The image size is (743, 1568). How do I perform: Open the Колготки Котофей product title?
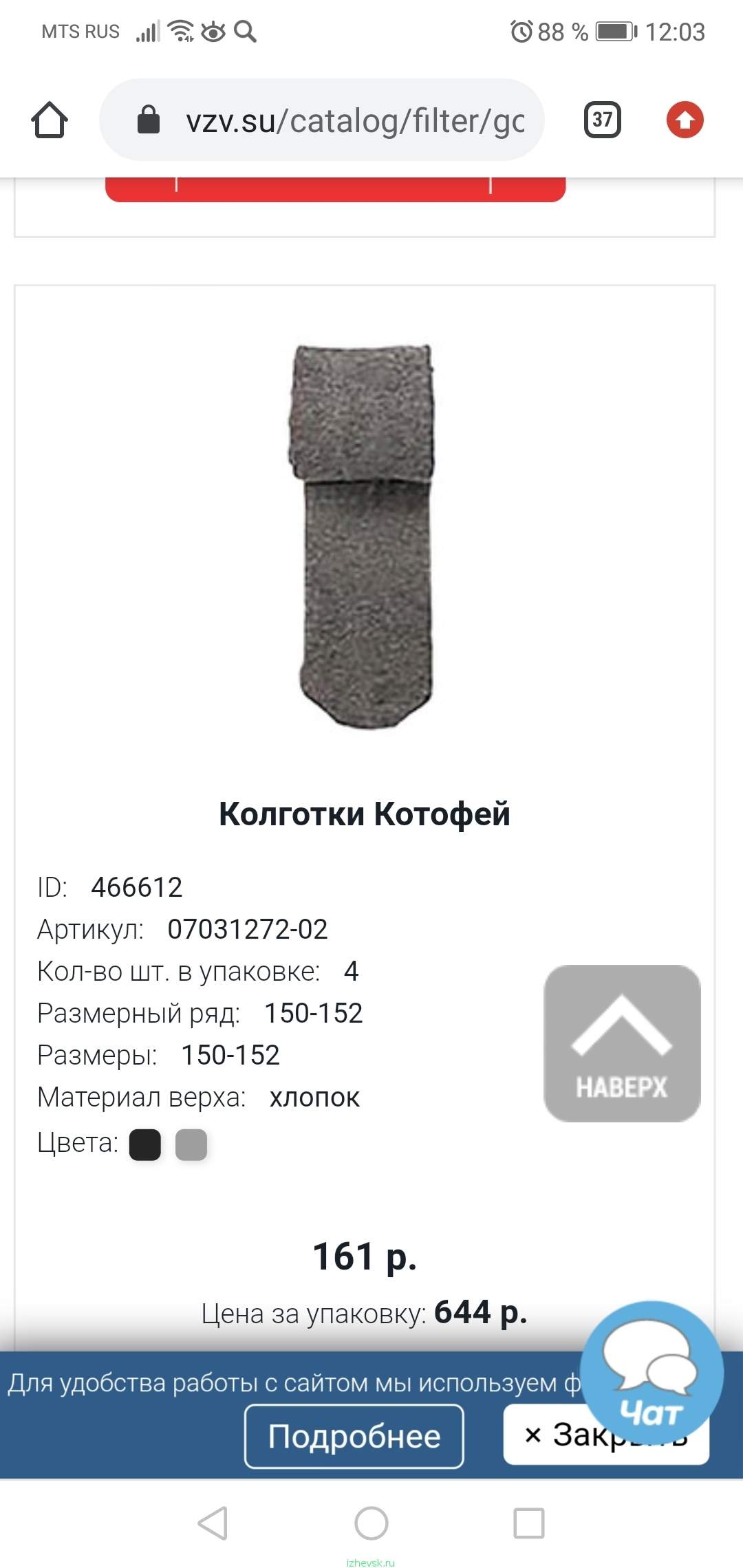[x=365, y=814]
